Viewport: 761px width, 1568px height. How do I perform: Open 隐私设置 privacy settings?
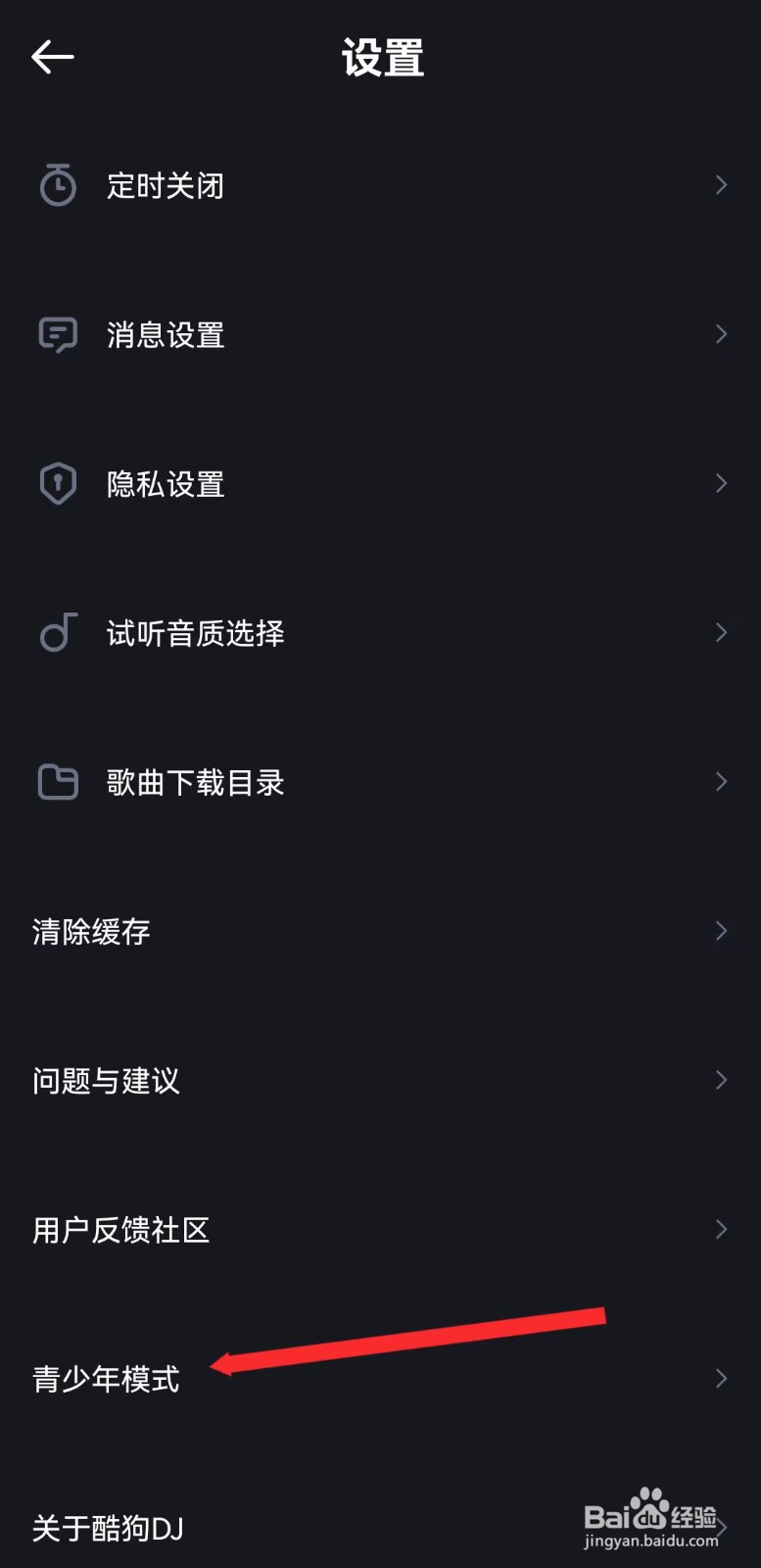[x=380, y=483]
